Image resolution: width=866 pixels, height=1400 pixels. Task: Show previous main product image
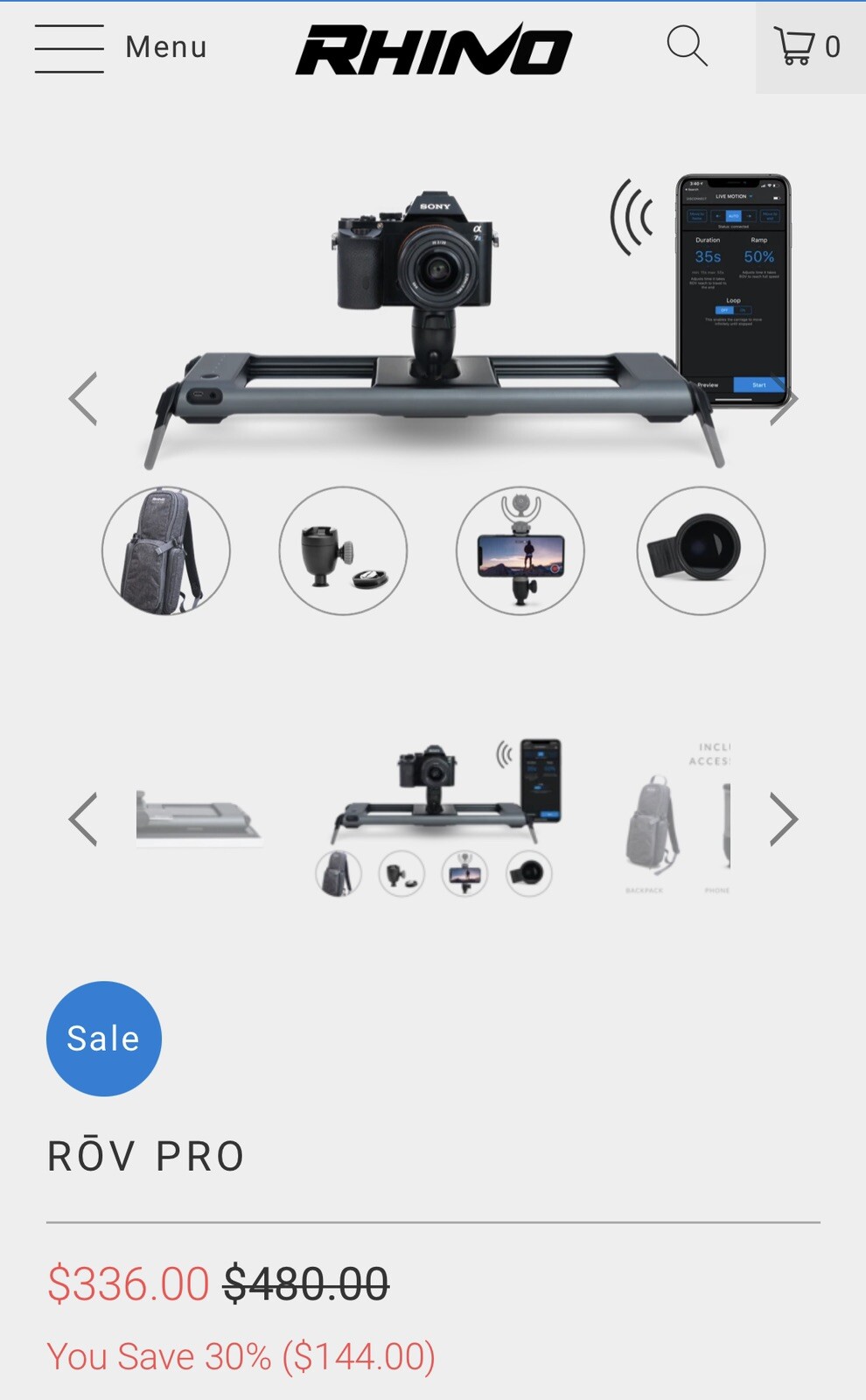pos(83,399)
